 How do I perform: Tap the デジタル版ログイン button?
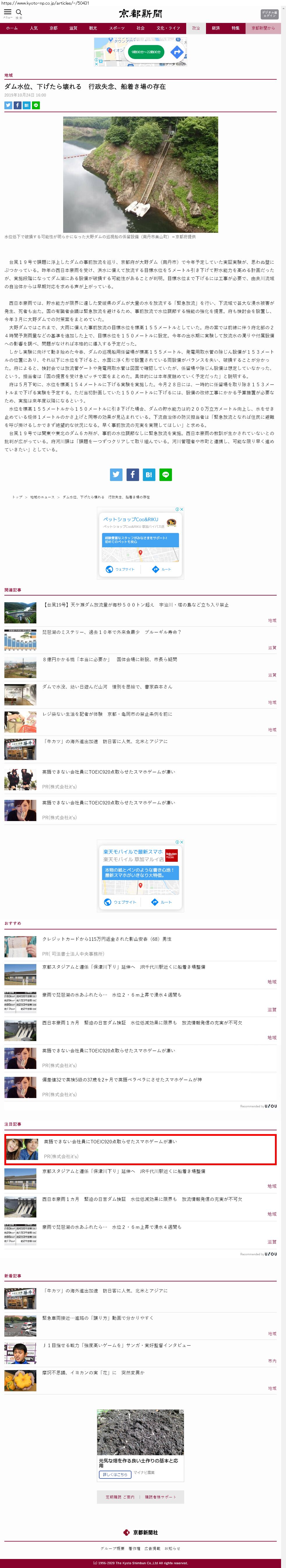(269, 13)
